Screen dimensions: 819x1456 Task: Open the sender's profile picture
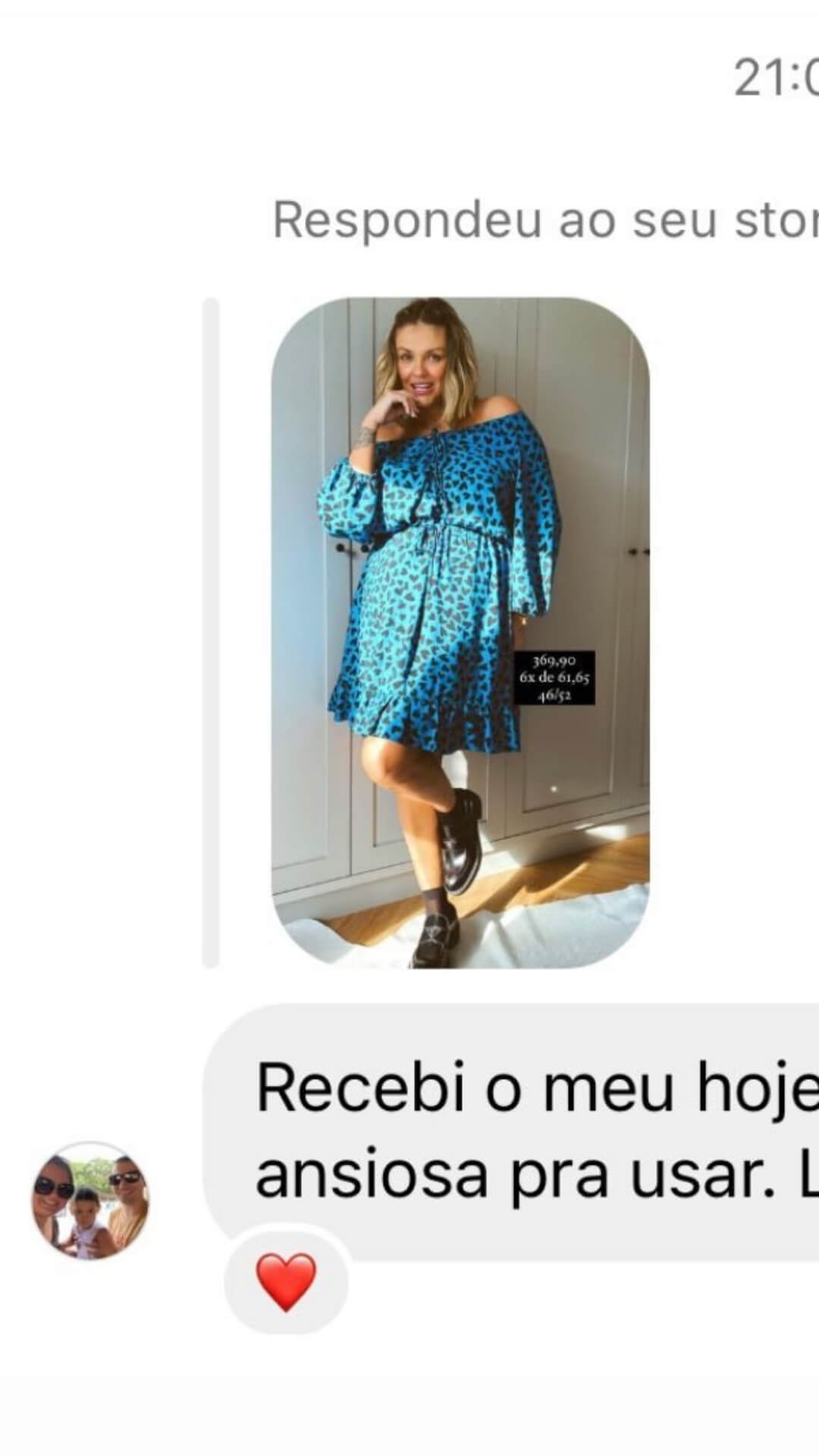click(90, 1200)
